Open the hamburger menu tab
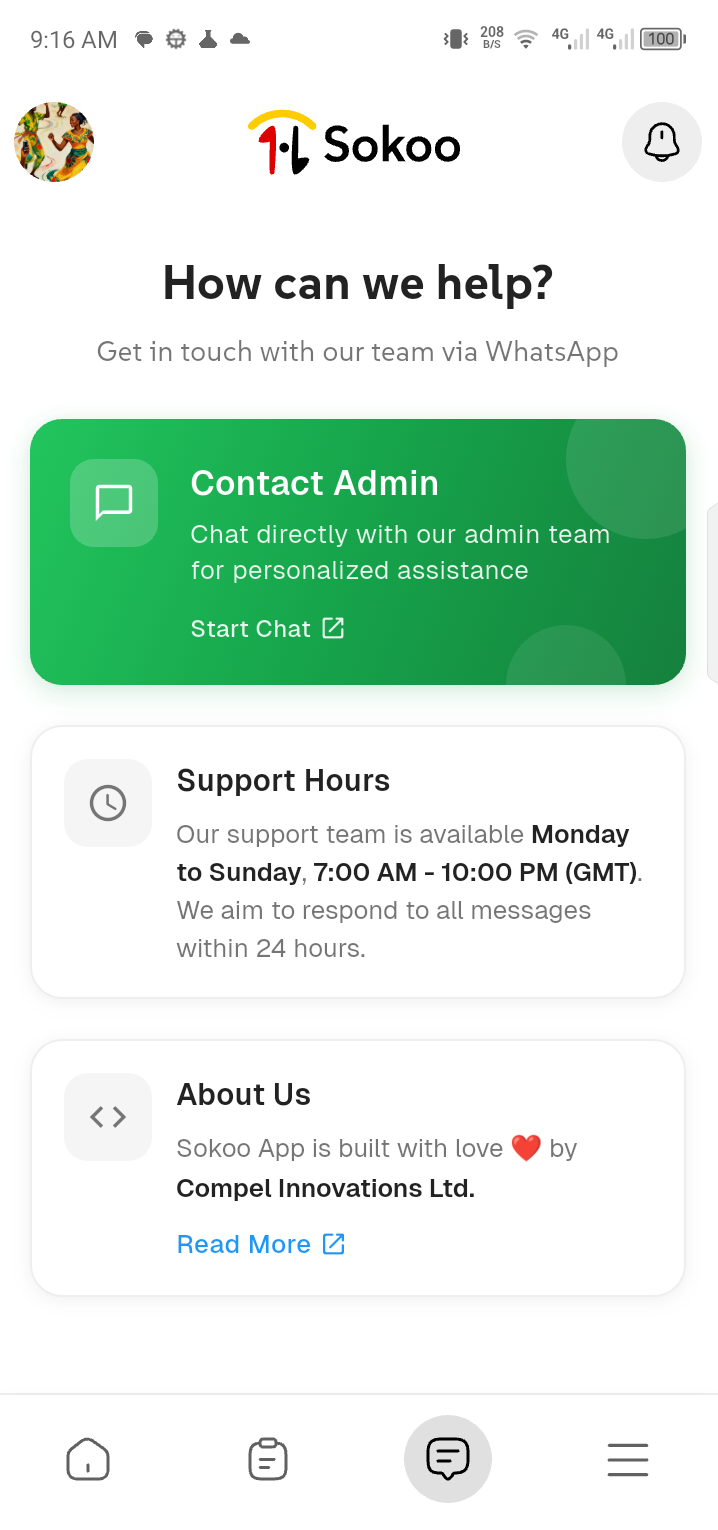This screenshot has width=718, height=1530. (x=627, y=1460)
